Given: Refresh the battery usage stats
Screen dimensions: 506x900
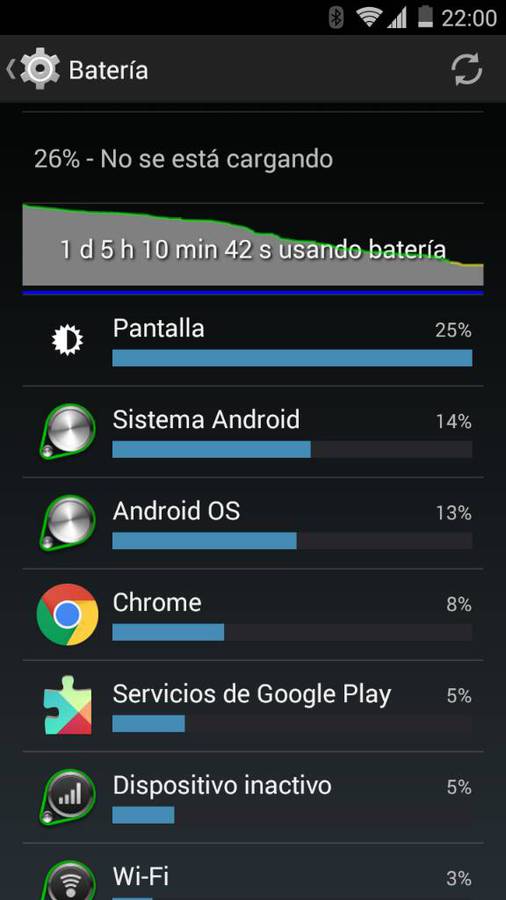Looking at the screenshot, I should coord(466,69).
